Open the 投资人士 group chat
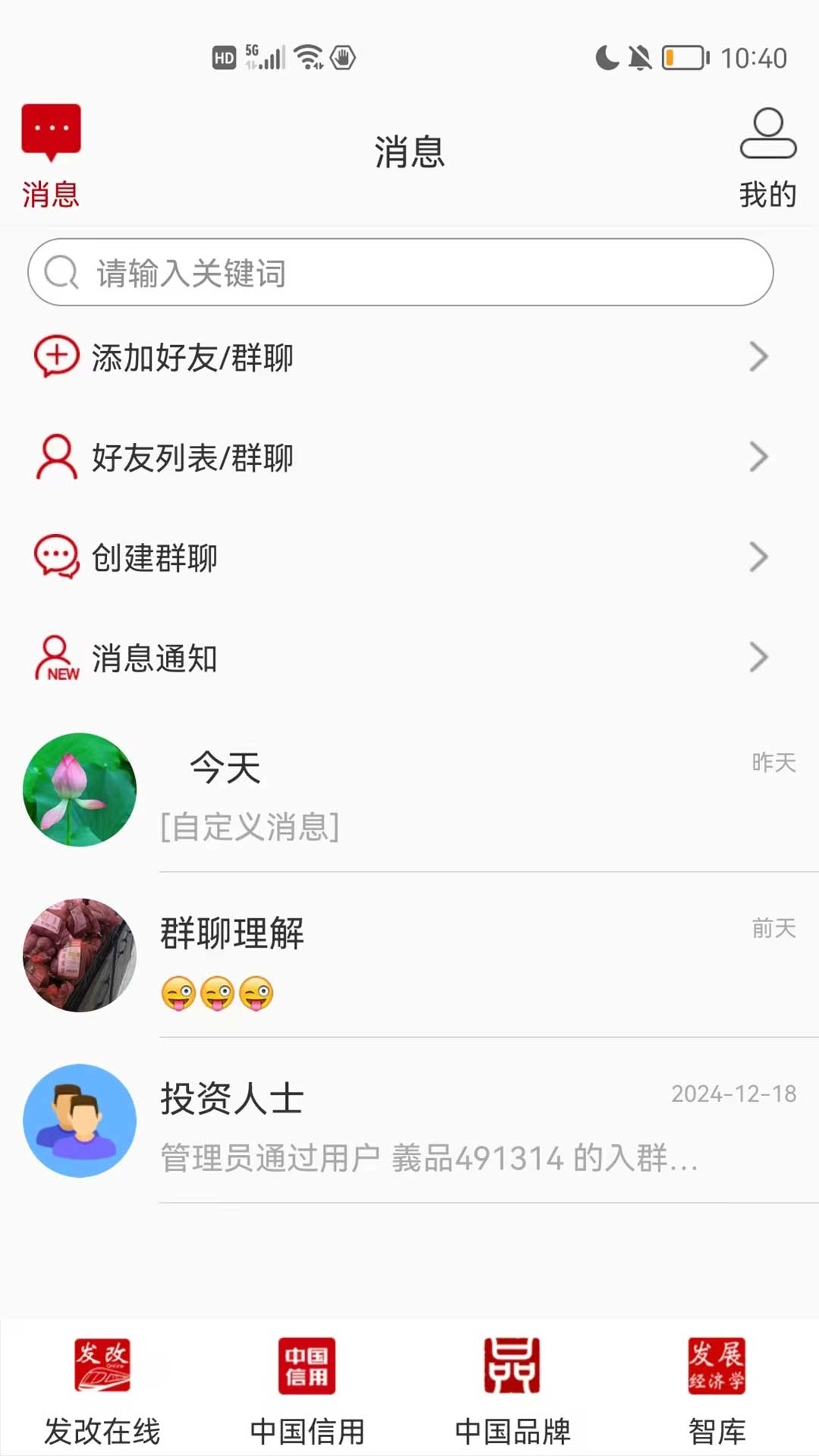819x1456 pixels. pyautogui.click(x=409, y=1122)
